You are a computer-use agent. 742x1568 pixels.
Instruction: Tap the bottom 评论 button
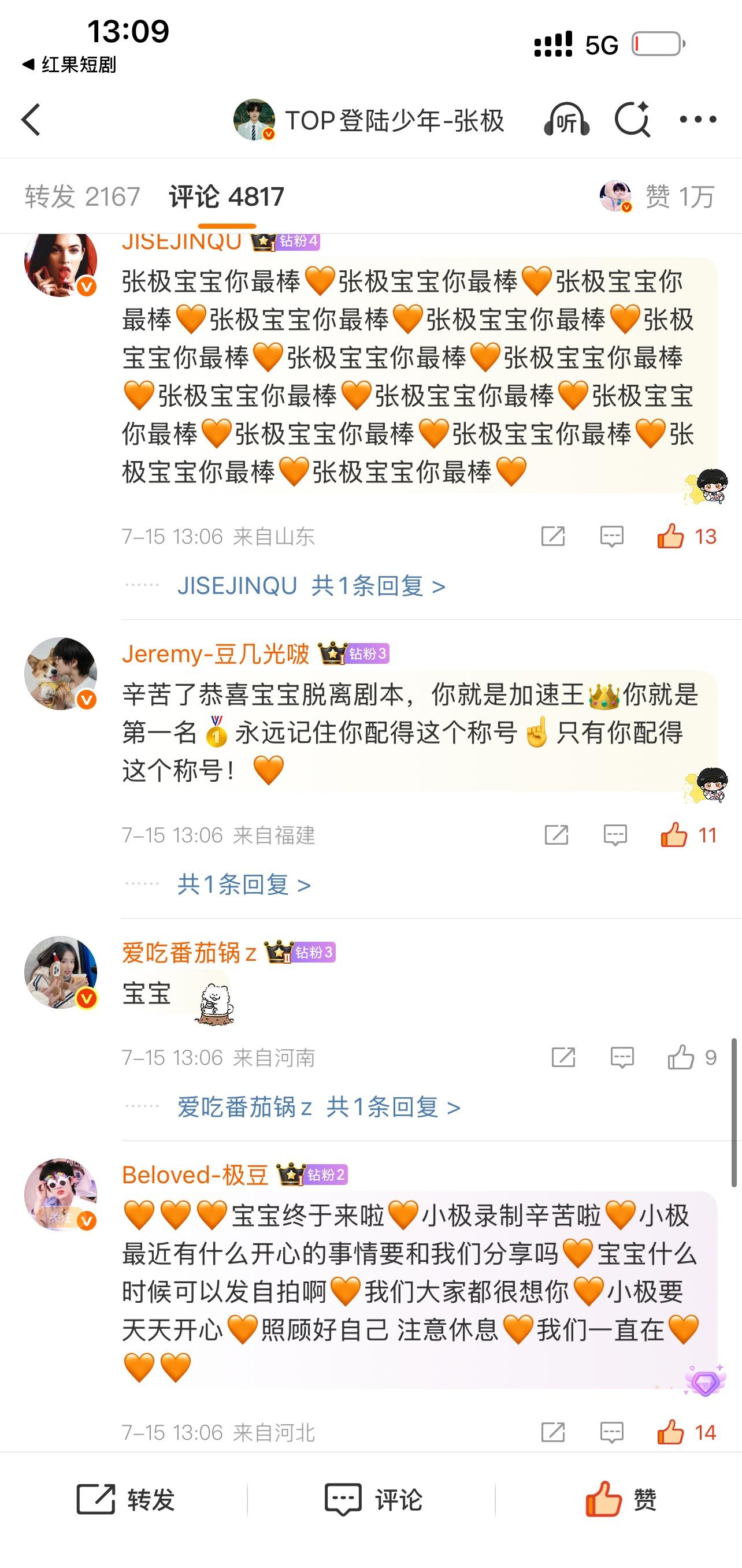pyautogui.click(x=373, y=1499)
